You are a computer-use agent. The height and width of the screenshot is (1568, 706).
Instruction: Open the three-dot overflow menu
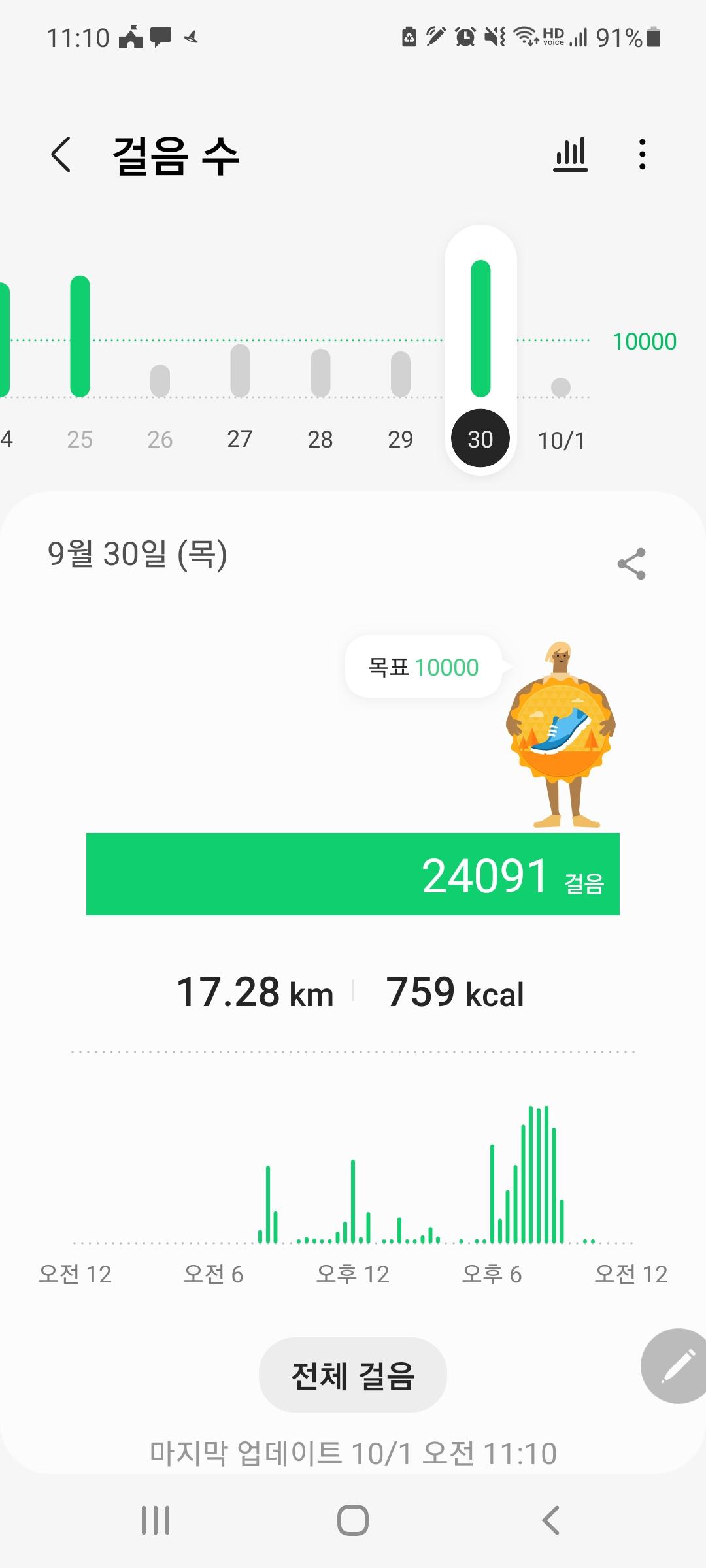click(643, 155)
